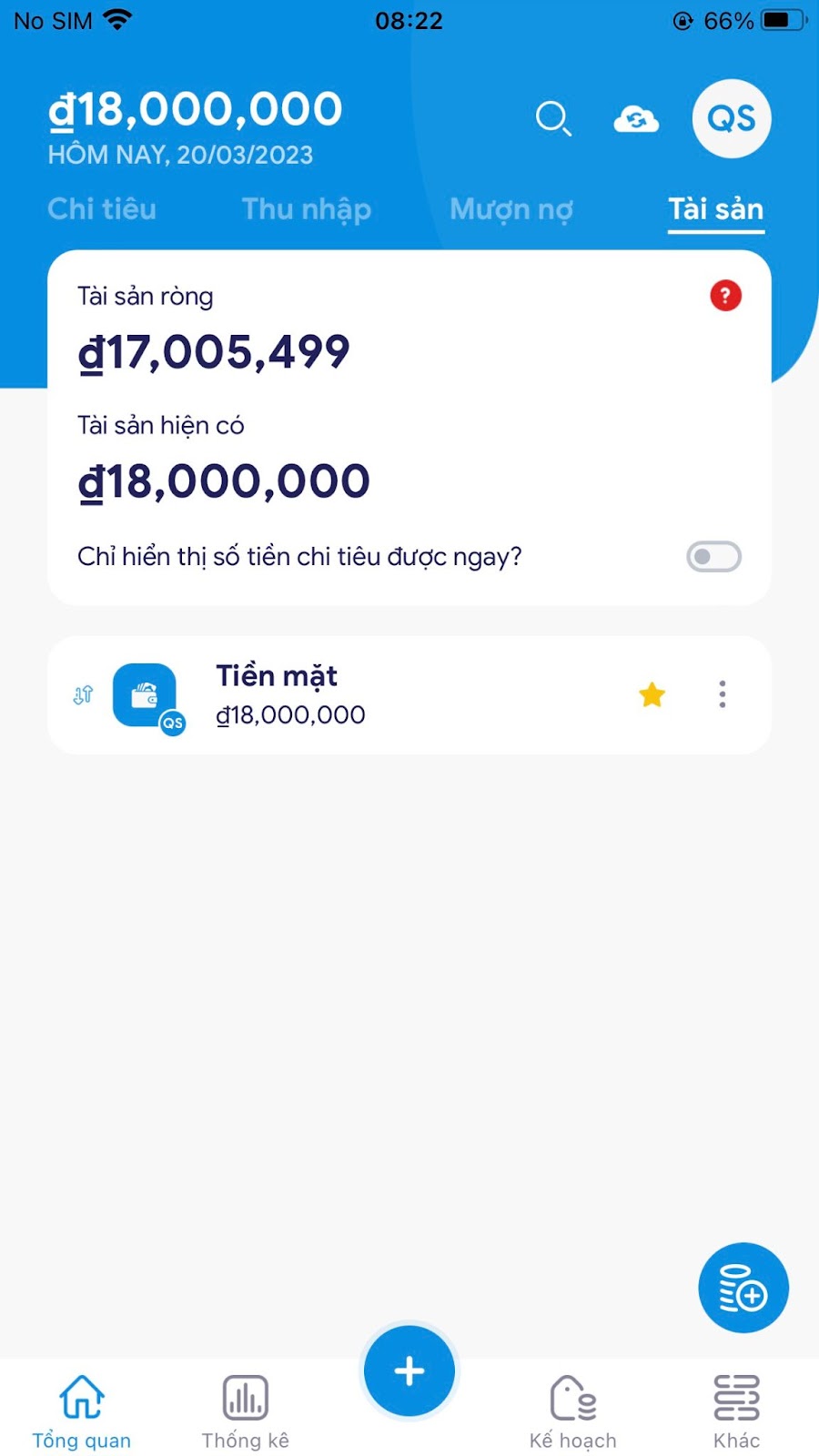The image size is (819, 1456).
Task: Toggle showing only spendable money
Action: tap(713, 557)
